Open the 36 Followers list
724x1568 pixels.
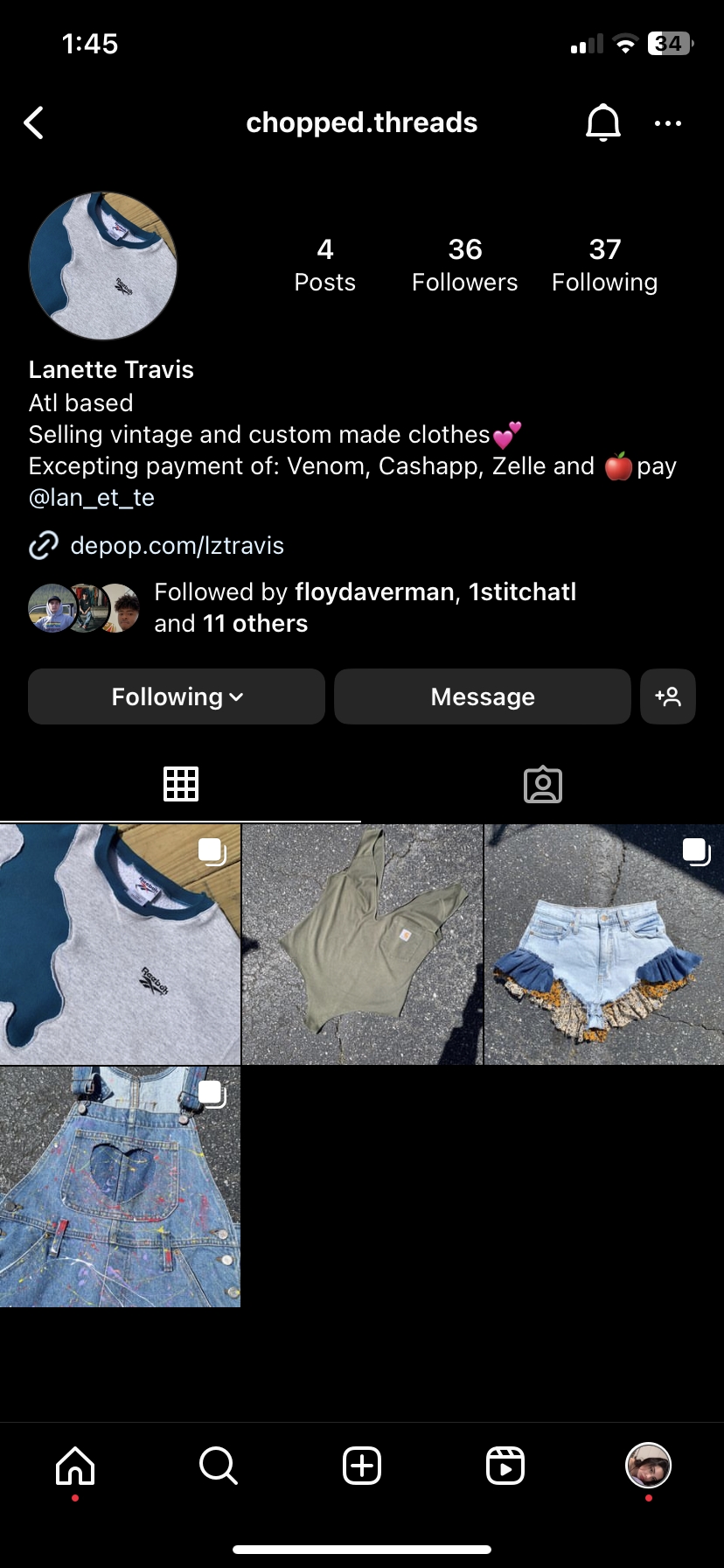(x=464, y=265)
